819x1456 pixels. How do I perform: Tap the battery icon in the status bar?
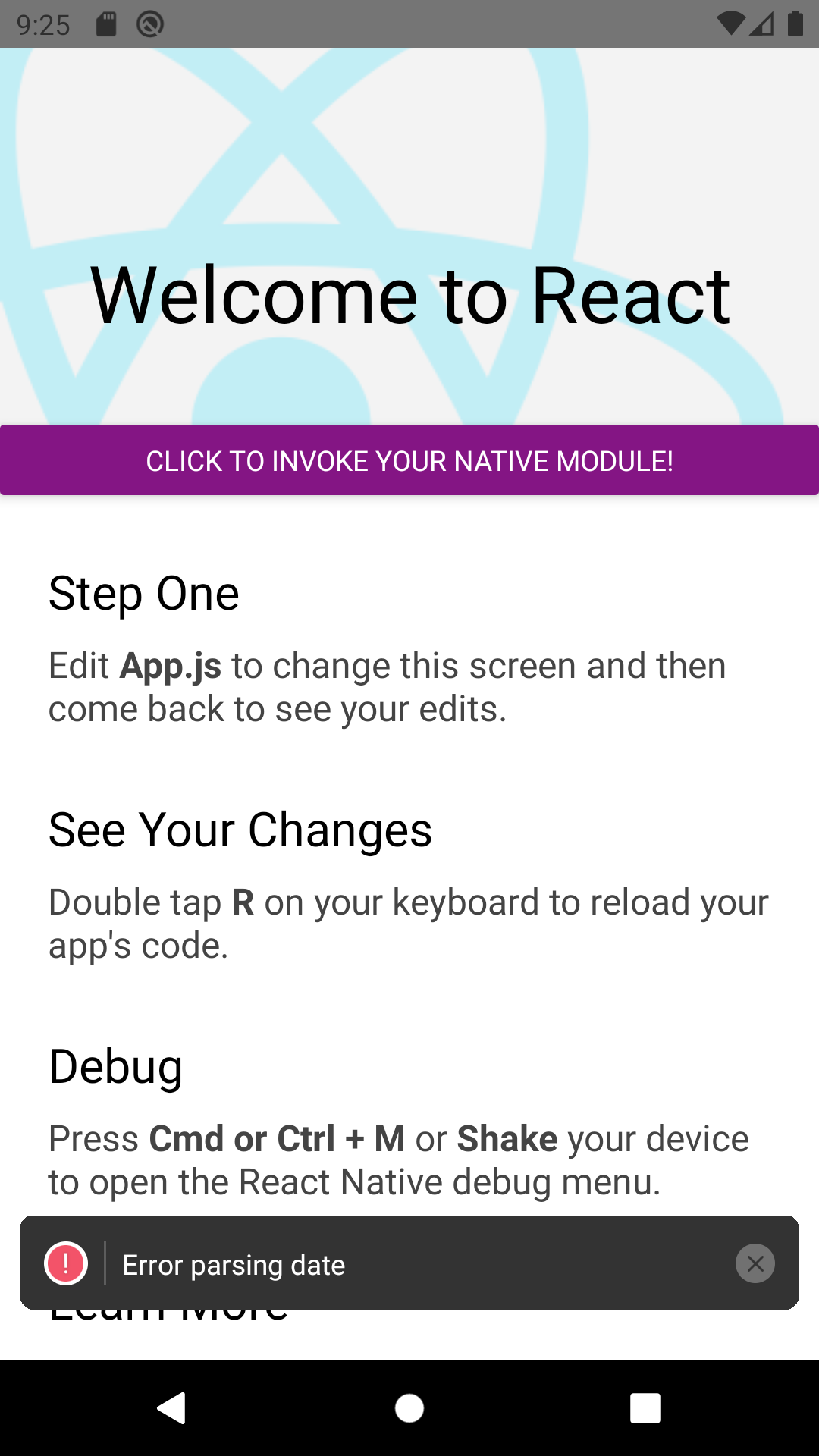click(x=795, y=24)
